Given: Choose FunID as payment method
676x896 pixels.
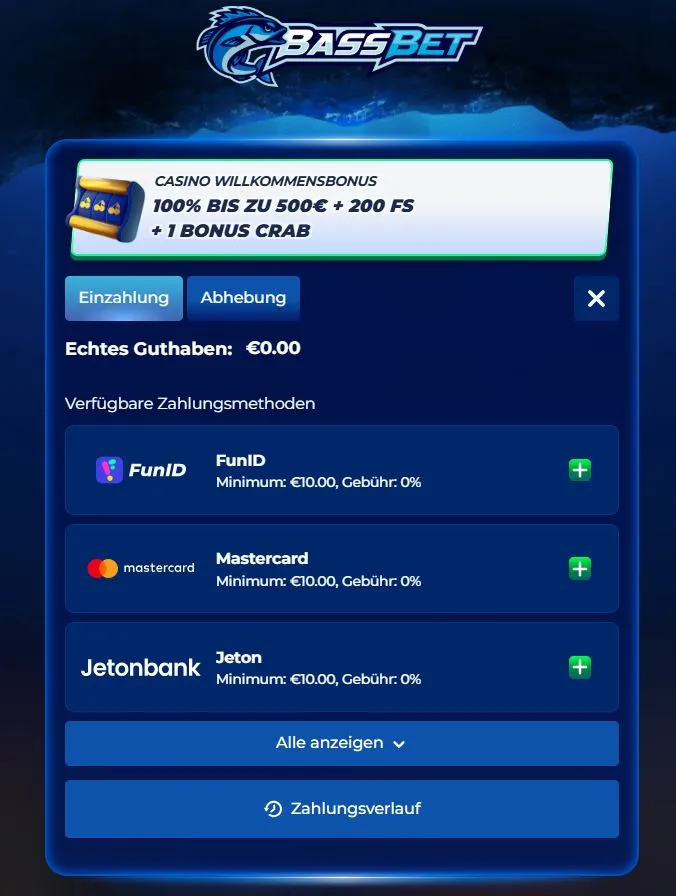Looking at the screenshot, I should coord(341,470).
